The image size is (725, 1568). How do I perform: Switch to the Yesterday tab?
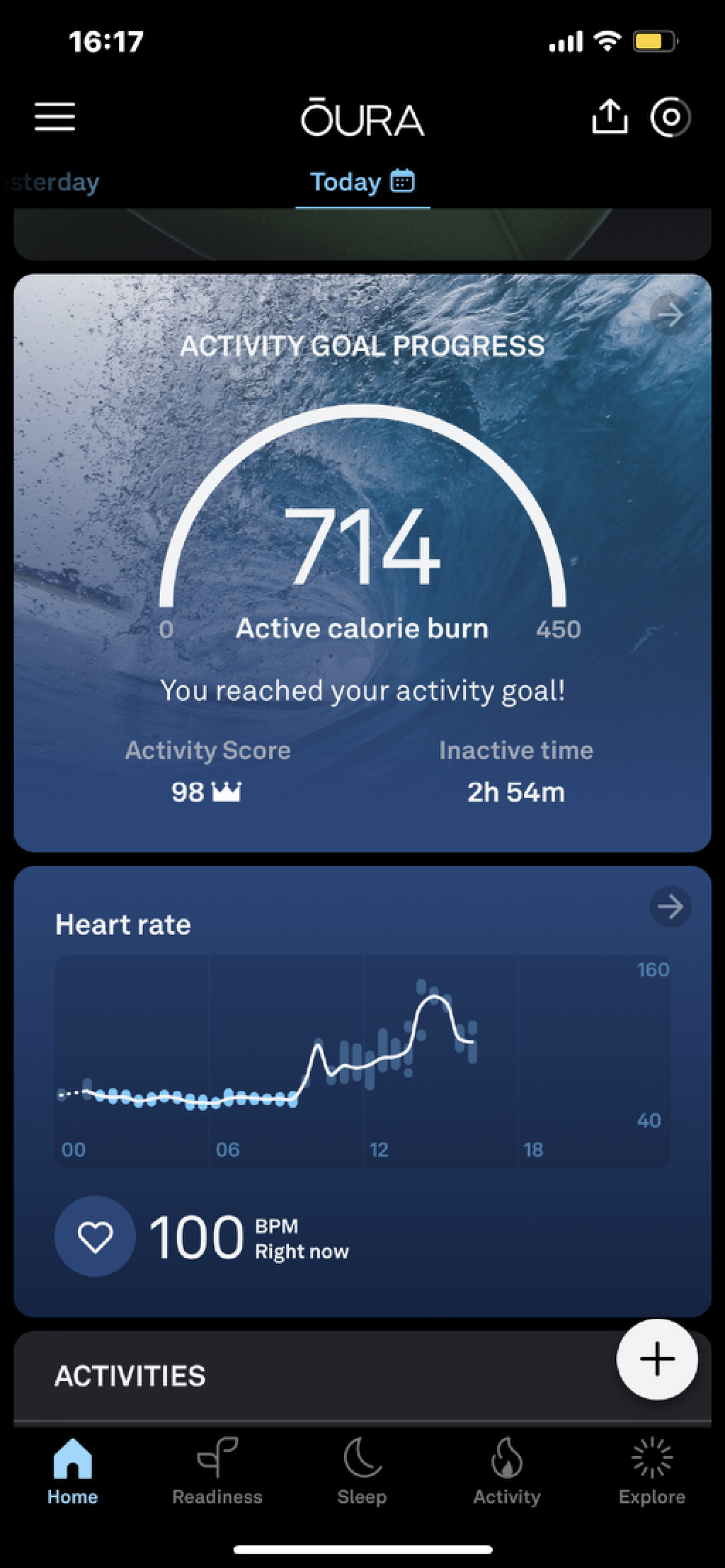(53, 183)
